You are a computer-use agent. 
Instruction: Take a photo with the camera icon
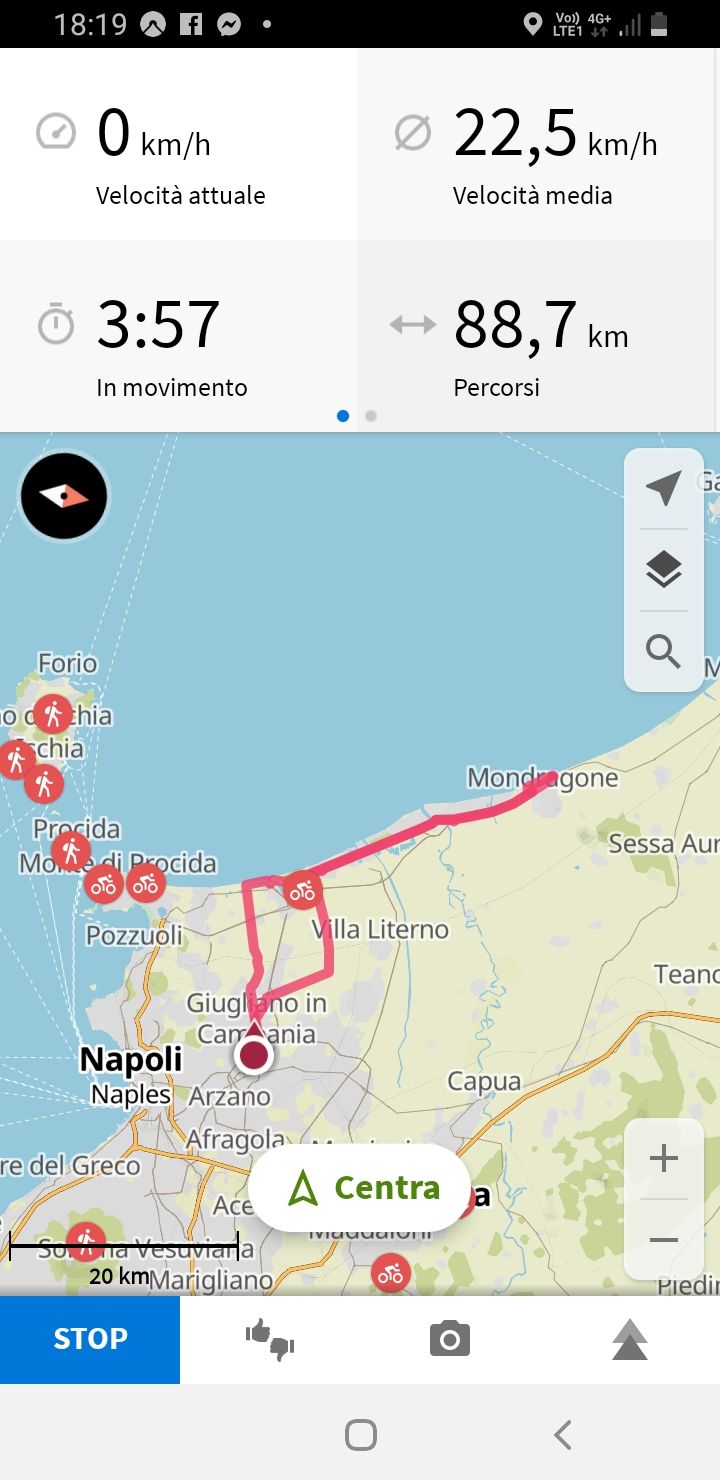pos(450,1339)
